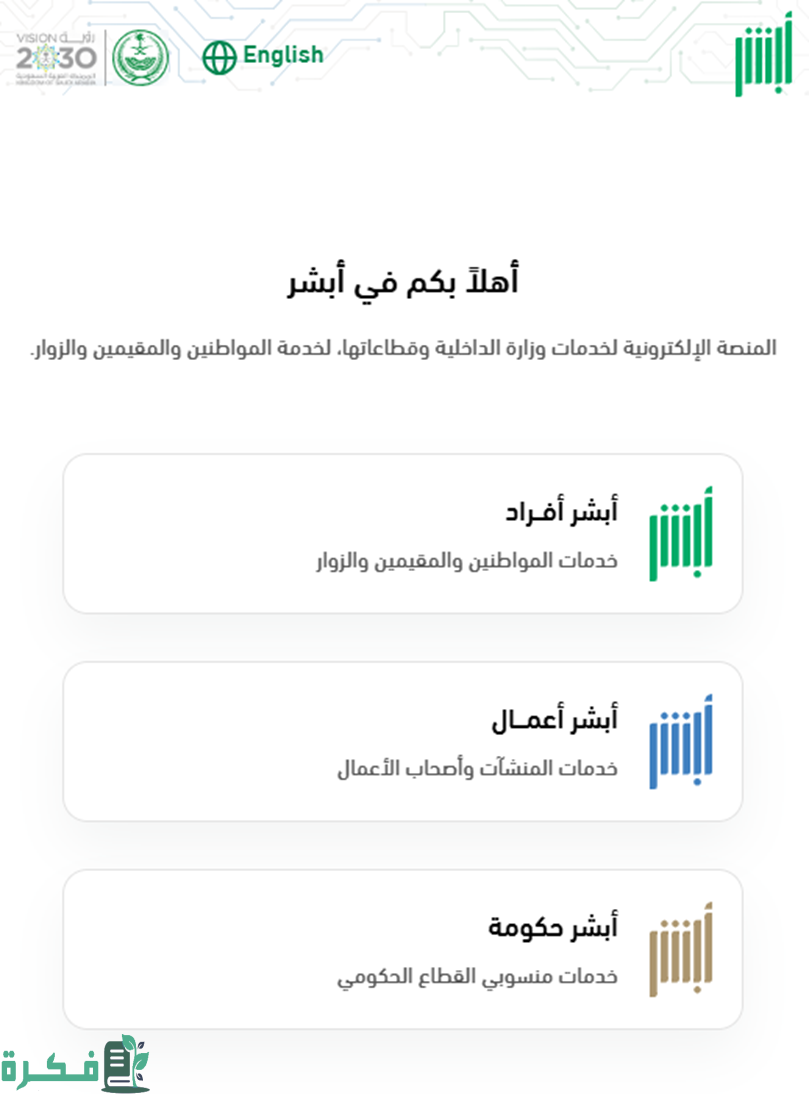Open the Absher A'mal business card
809x1094 pixels.
(403, 741)
